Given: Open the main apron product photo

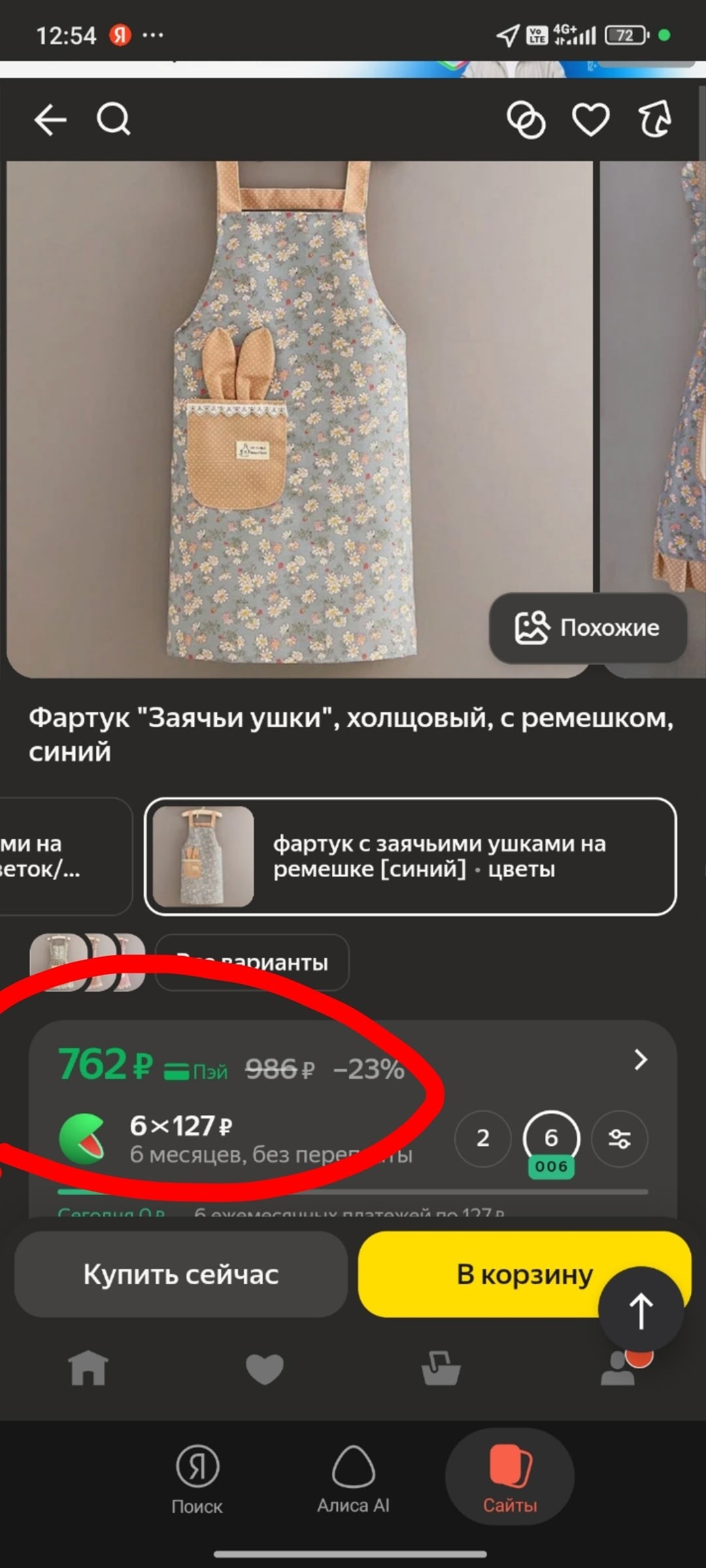Looking at the screenshot, I should (299, 419).
